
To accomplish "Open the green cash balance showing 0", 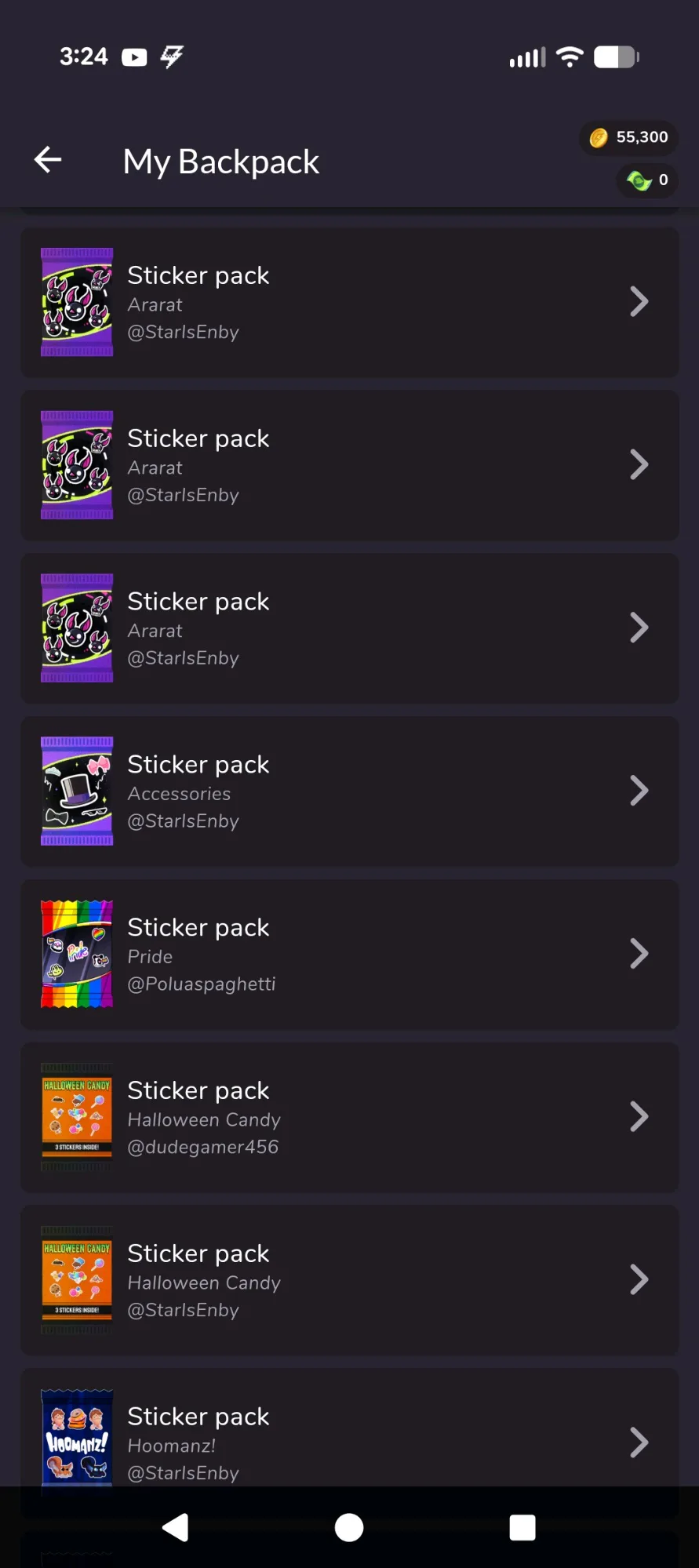I will coord(647,180).
